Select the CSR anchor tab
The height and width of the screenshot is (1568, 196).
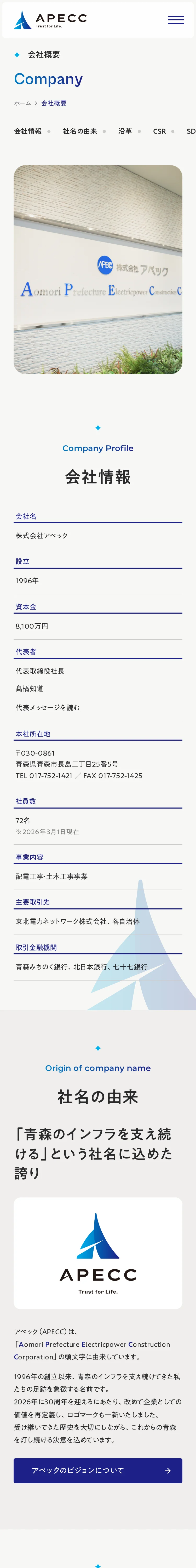click(159, 131)
